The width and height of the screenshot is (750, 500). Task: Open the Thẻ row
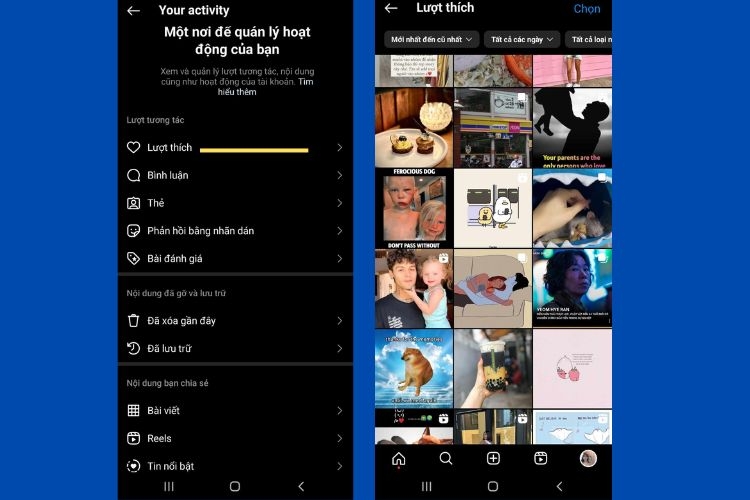pyautogui.click(x=234, y=203)
